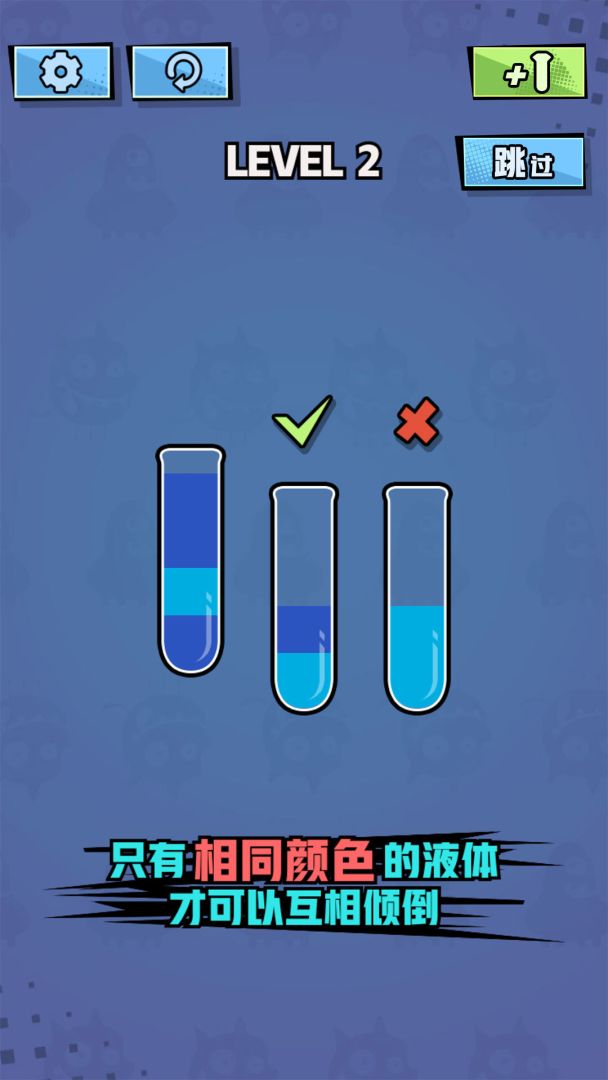
Task: Select the tube with dark blue top
Action: click(190, 560)
